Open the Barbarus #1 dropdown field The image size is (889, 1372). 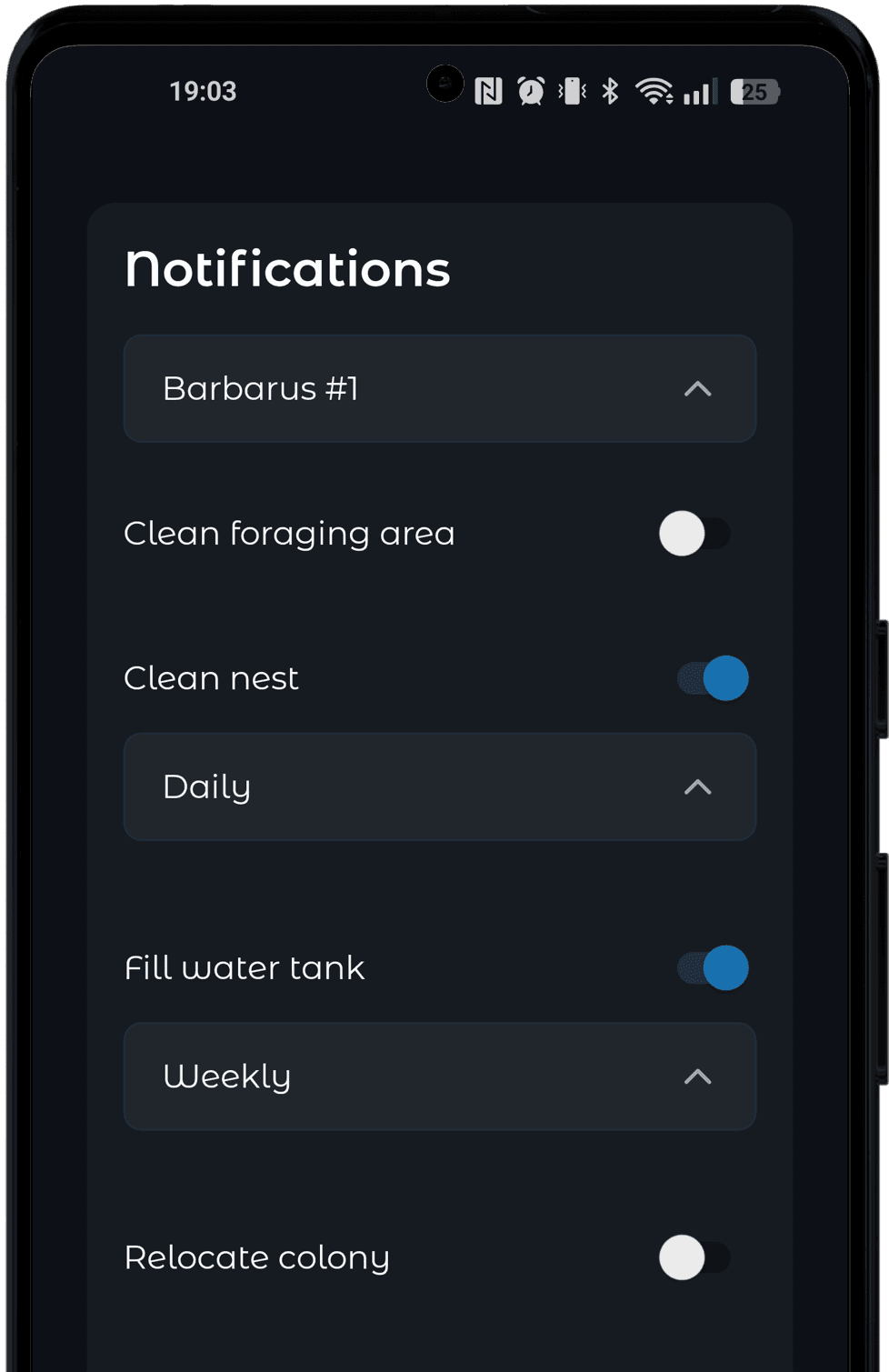pyautogui.click(x=439, y=389)
